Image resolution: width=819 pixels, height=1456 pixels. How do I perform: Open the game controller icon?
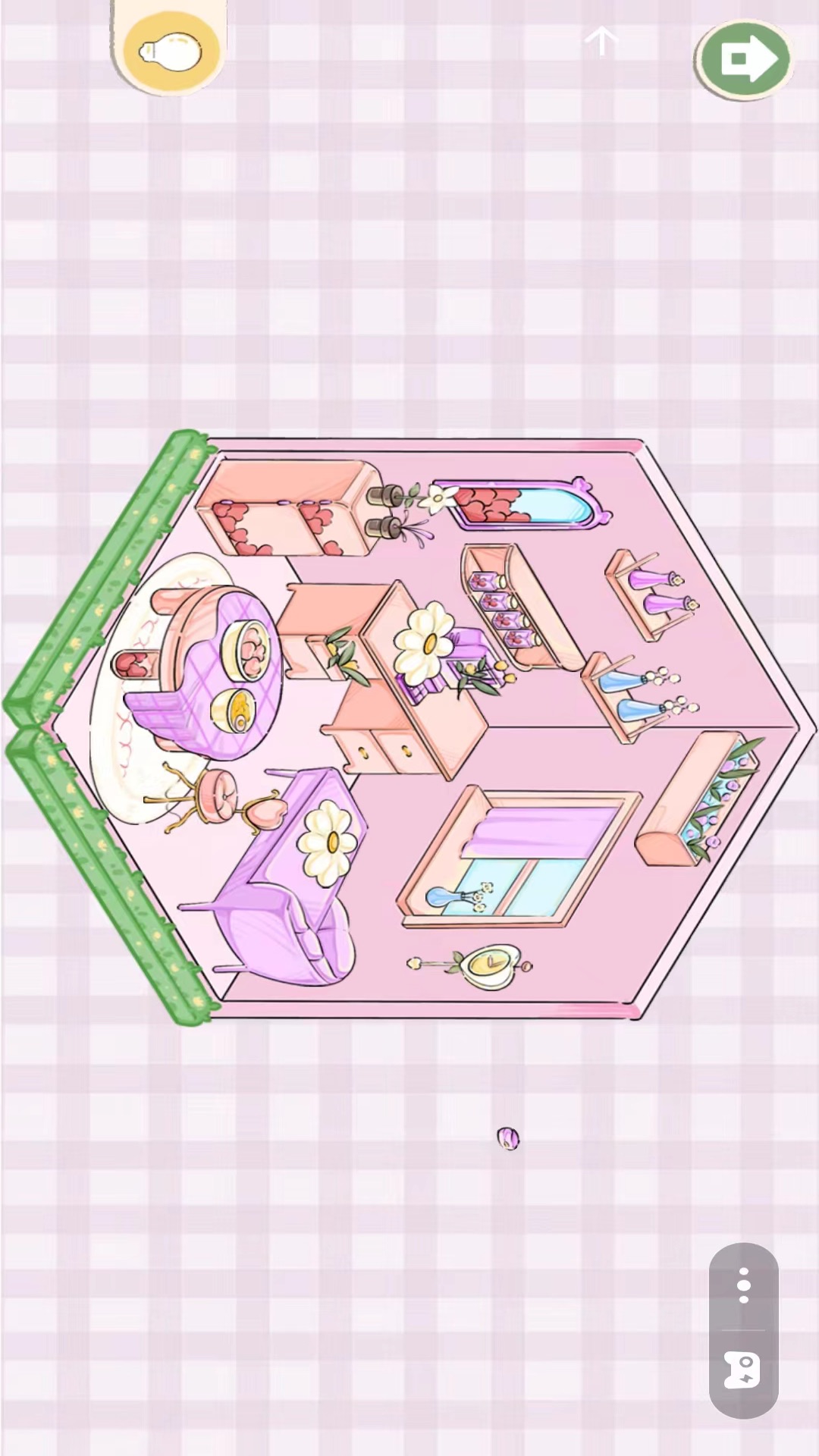tap(742, 1370)
